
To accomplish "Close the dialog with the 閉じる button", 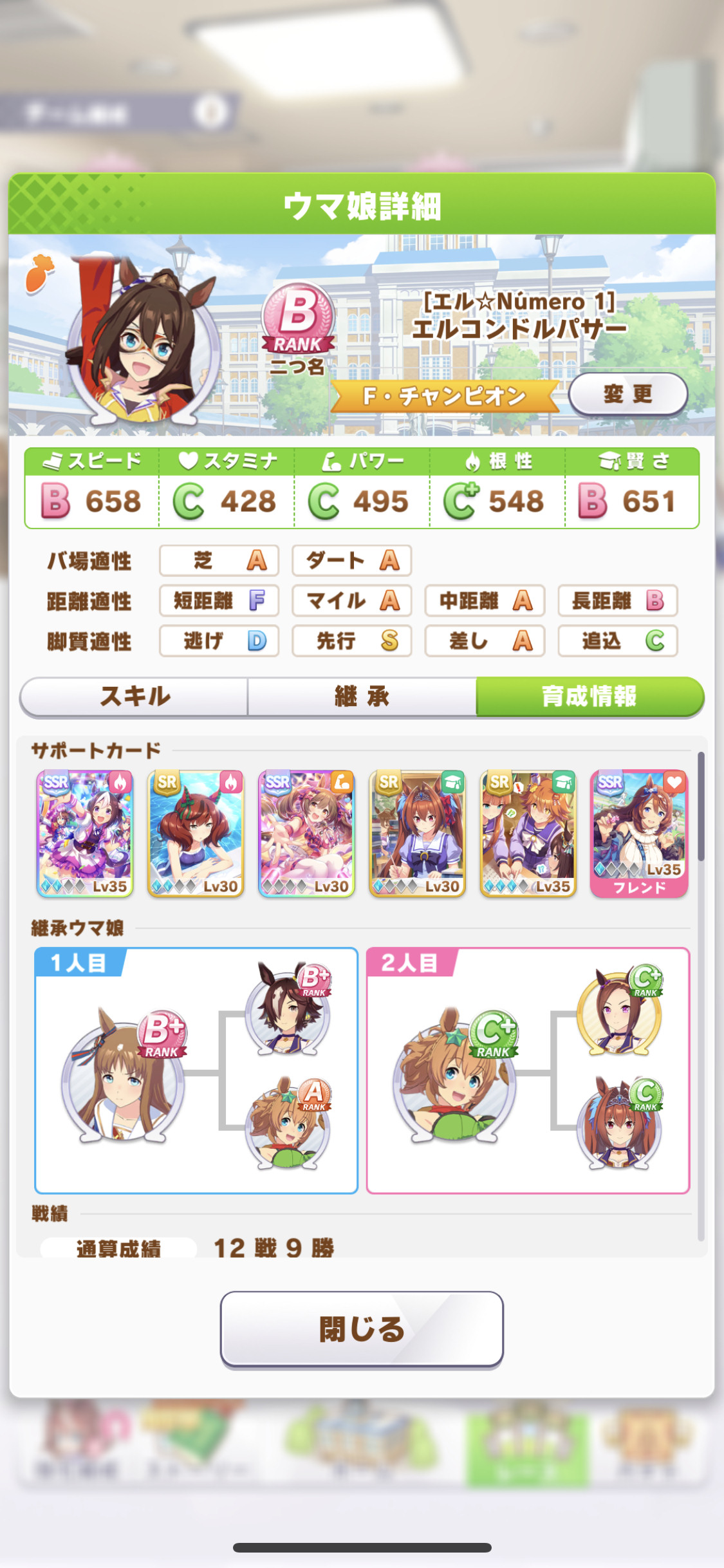I will click(362, 1329).
